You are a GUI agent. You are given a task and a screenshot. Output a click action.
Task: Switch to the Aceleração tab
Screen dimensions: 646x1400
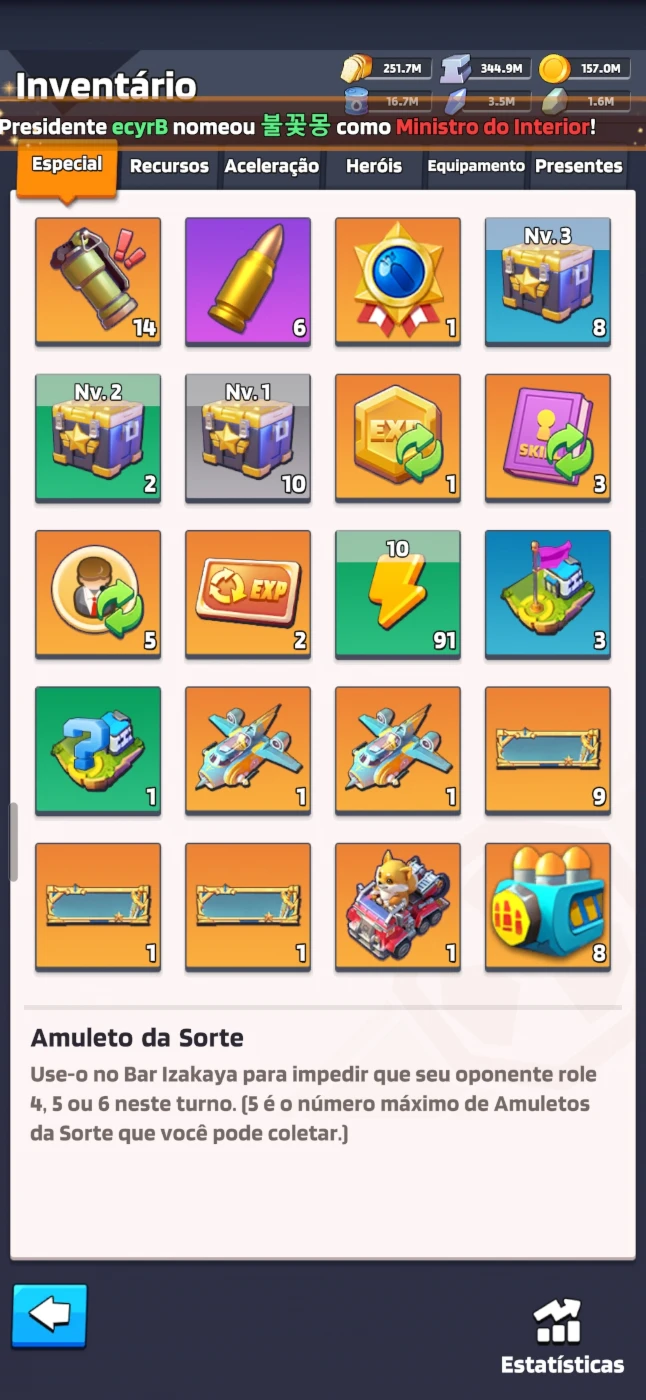click(271, 166)
